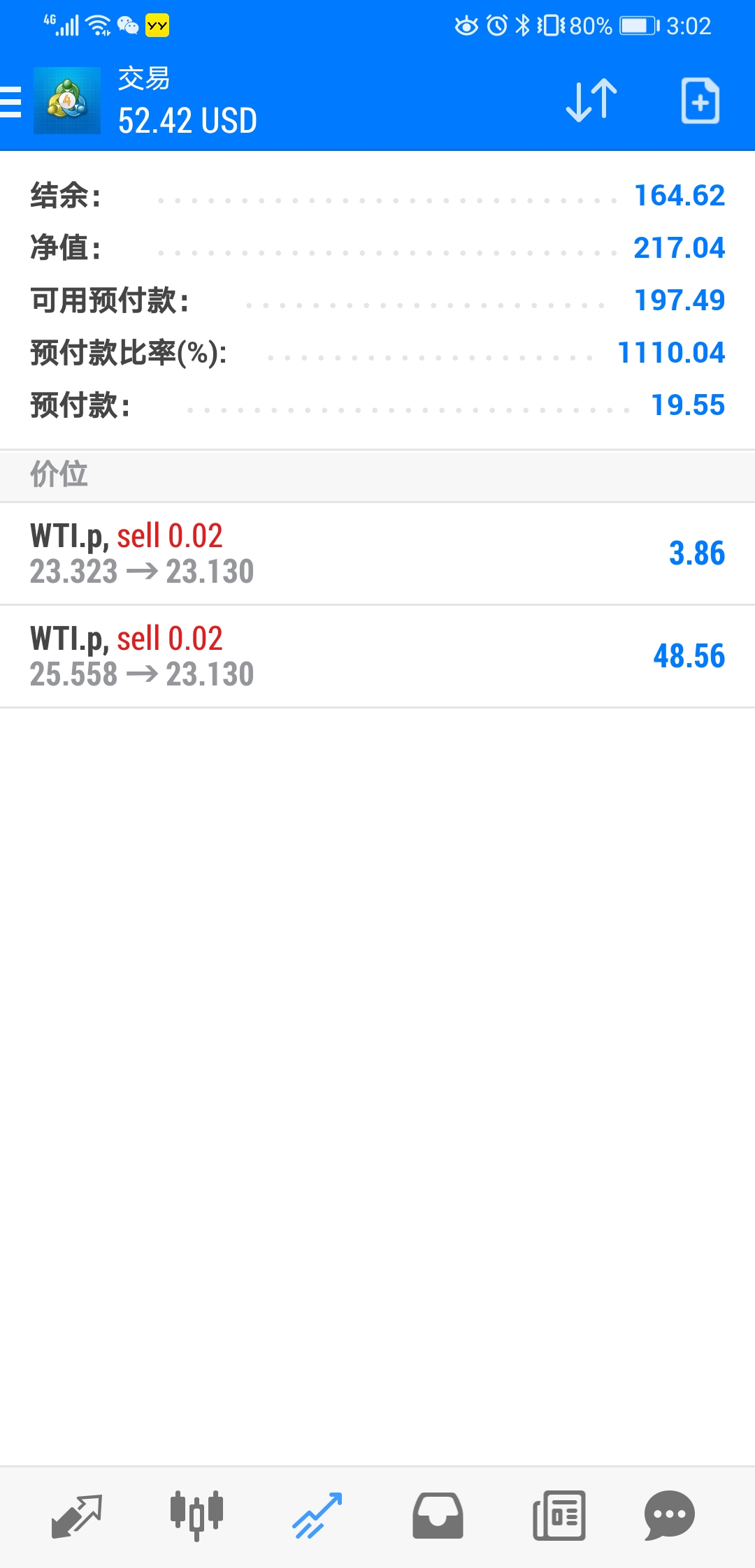Open the News tab
This screenshot has width=755, height=1568.
coord(559,1516)
